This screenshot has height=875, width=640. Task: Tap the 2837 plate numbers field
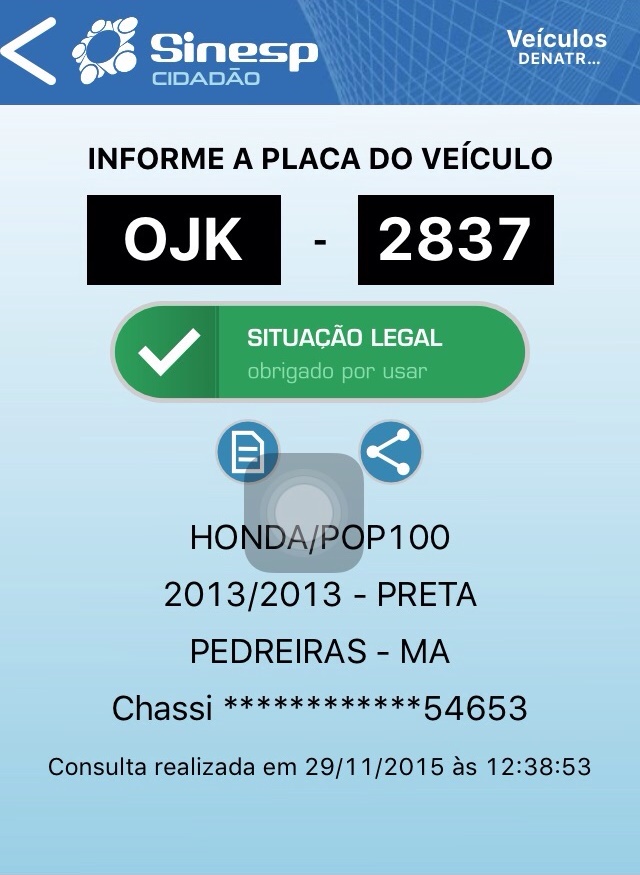point(455,240)
